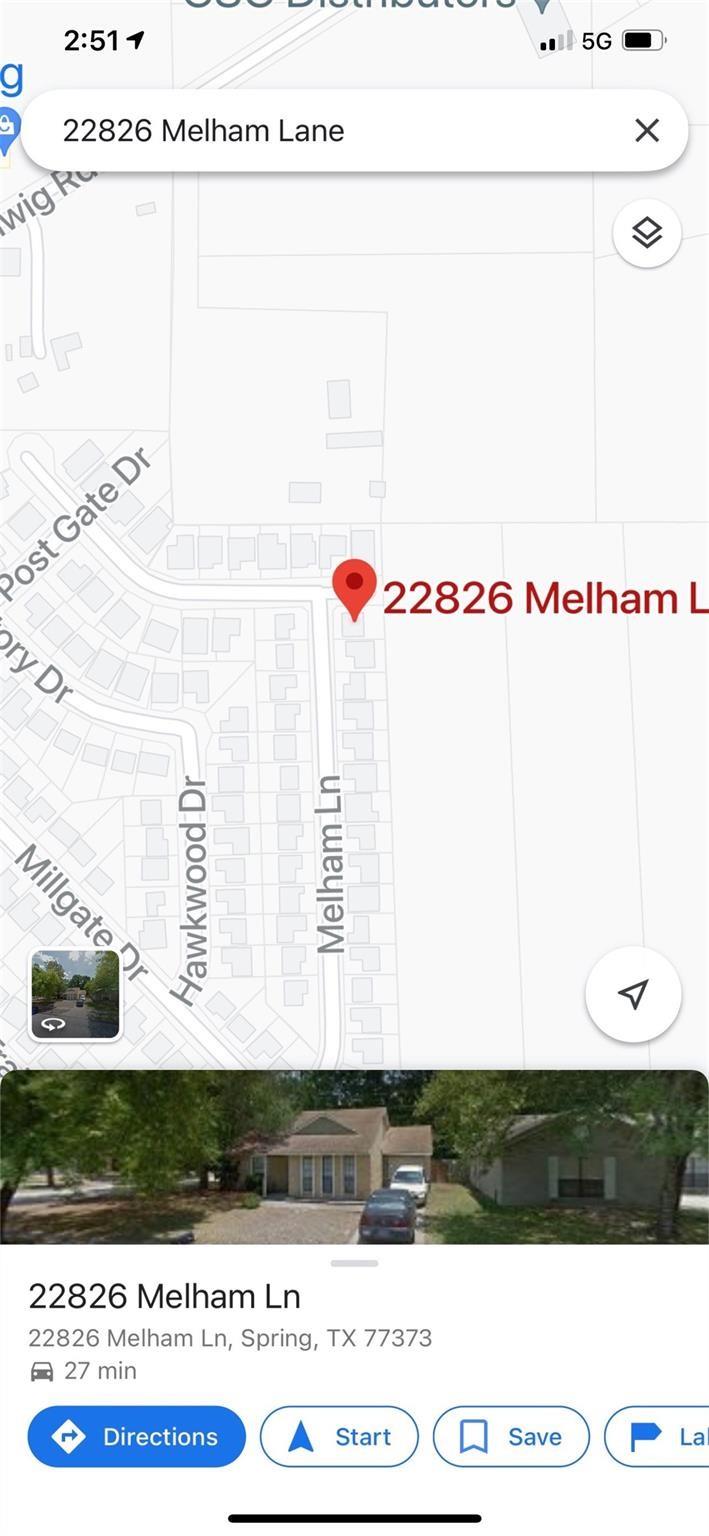
Task: Save 22826 Melham Ln to a list
Action: pyautogui.click(x=511, y=1437)
